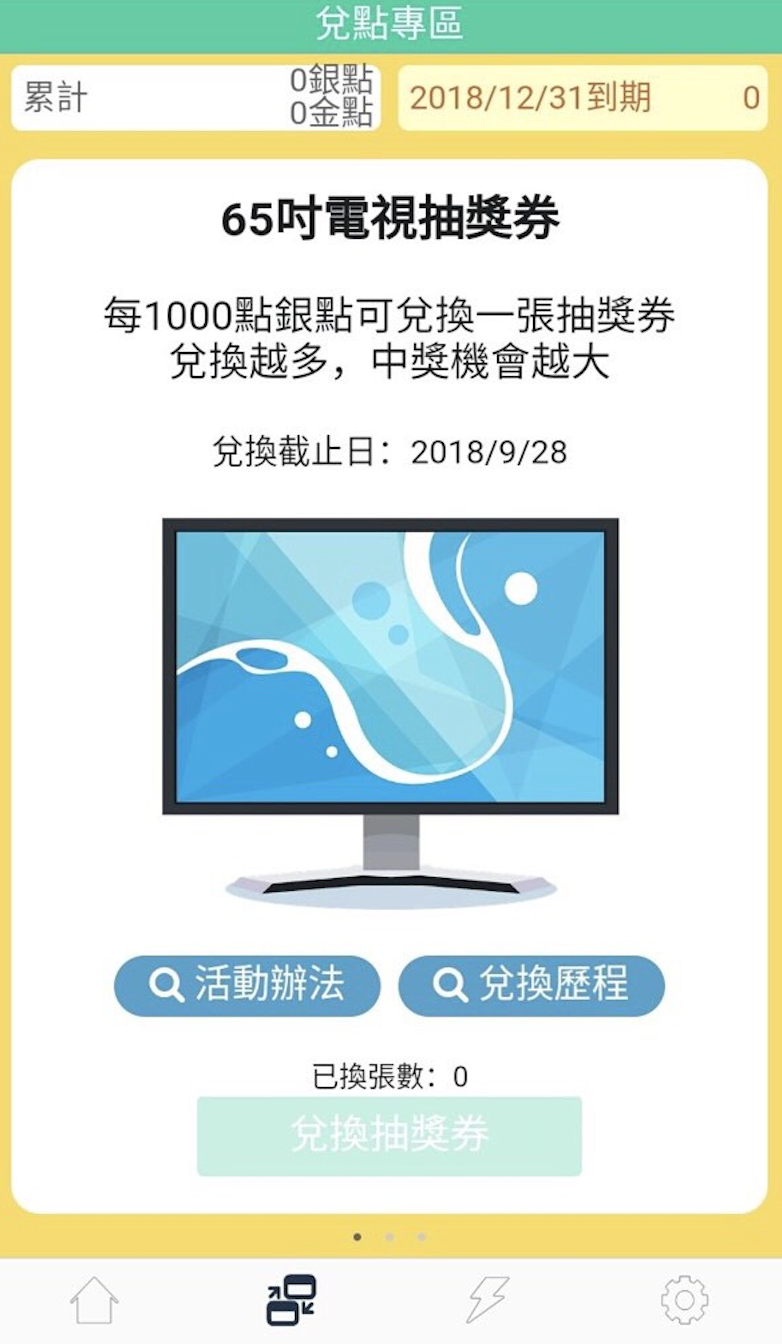Open the 累計 silver and gold points summary
782x1344 pixels.
point(196,98)
